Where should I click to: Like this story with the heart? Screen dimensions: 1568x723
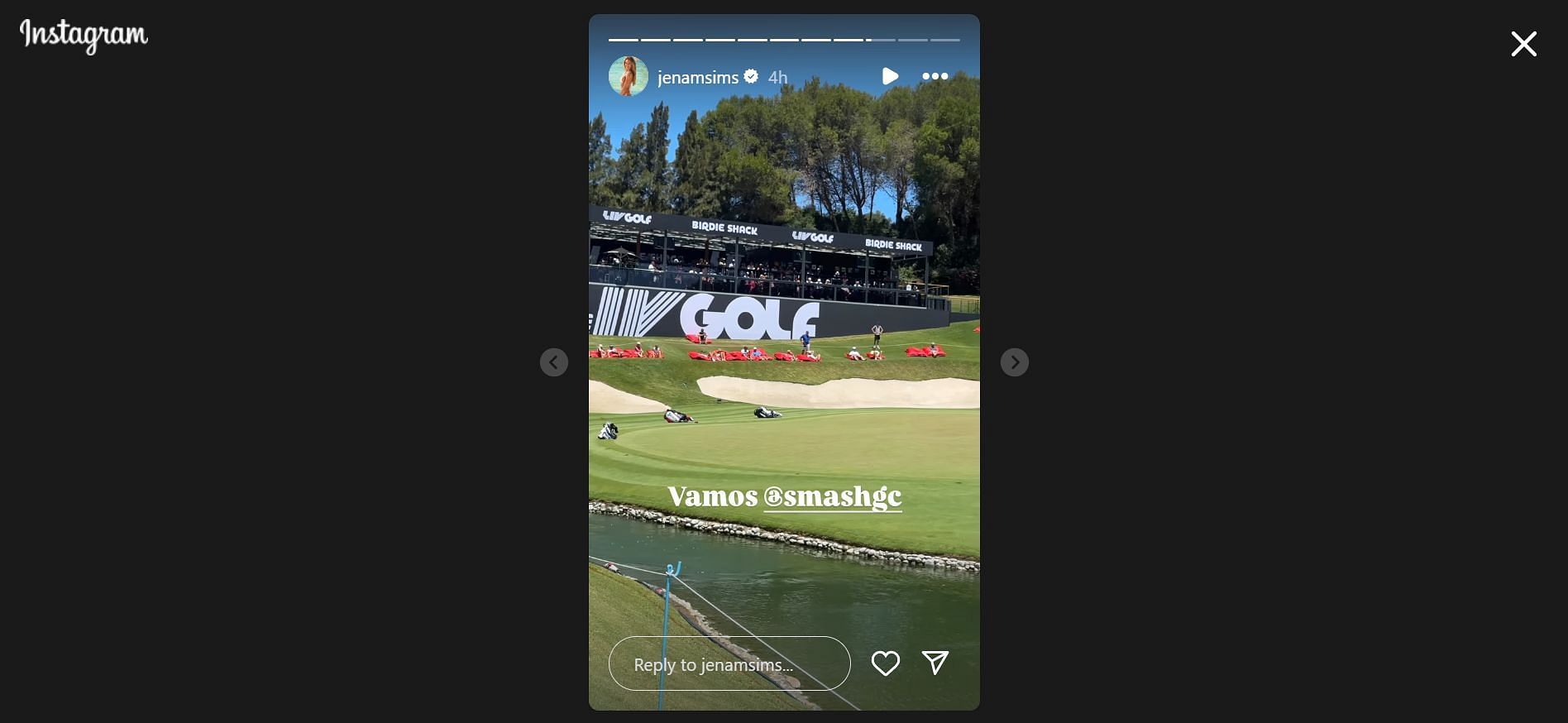(x=885, y=663)
